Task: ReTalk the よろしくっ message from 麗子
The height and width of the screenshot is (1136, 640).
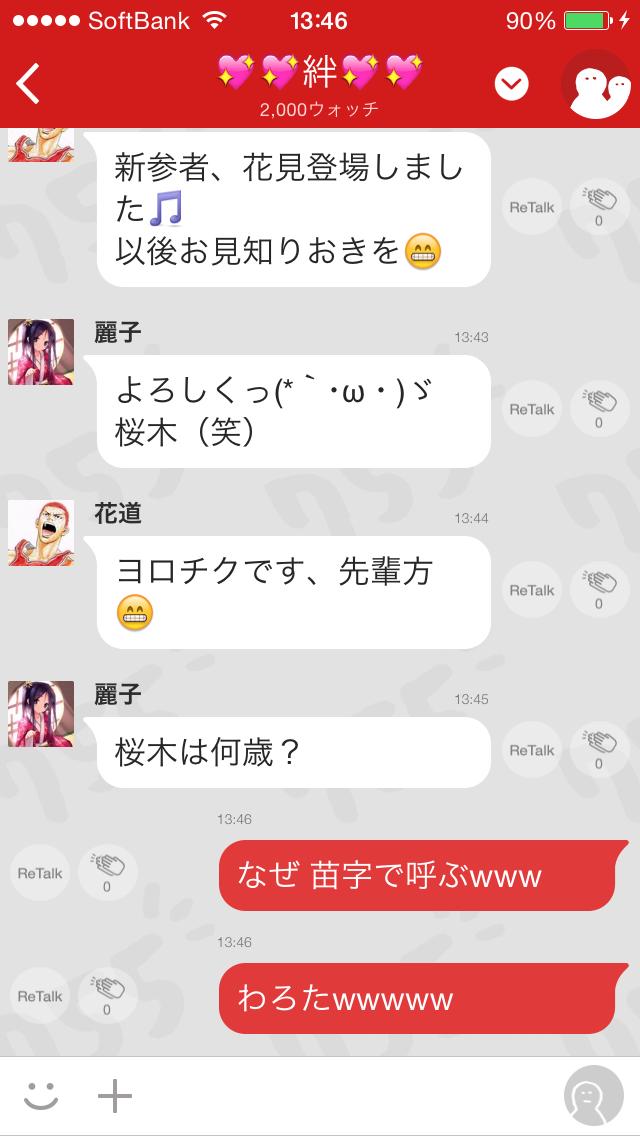Action: tap(531, 409)
